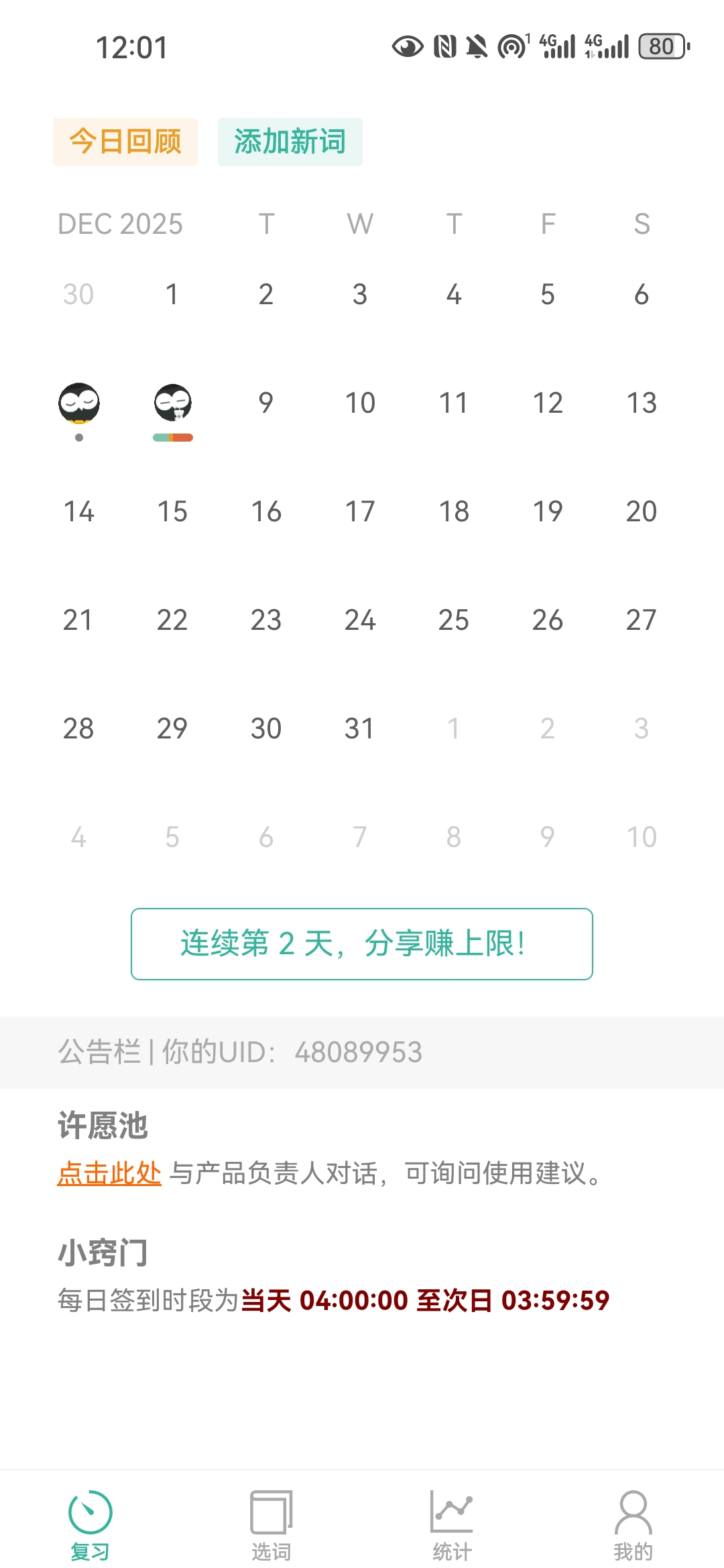Switch to the 我的 tab
The image size is (724, 1568).
pos(633,1522)
